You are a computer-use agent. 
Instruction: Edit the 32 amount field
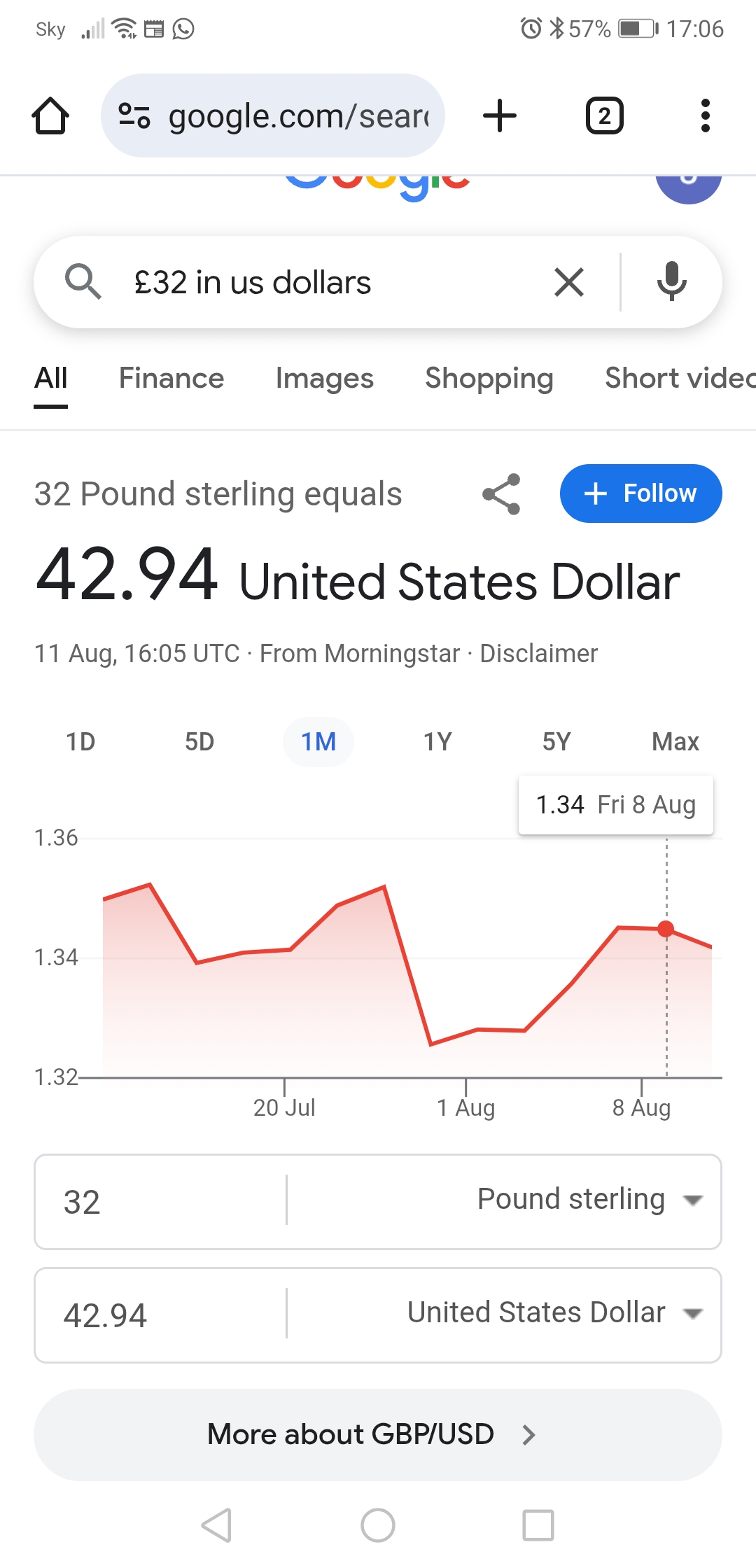click(x=161, y=1202)
